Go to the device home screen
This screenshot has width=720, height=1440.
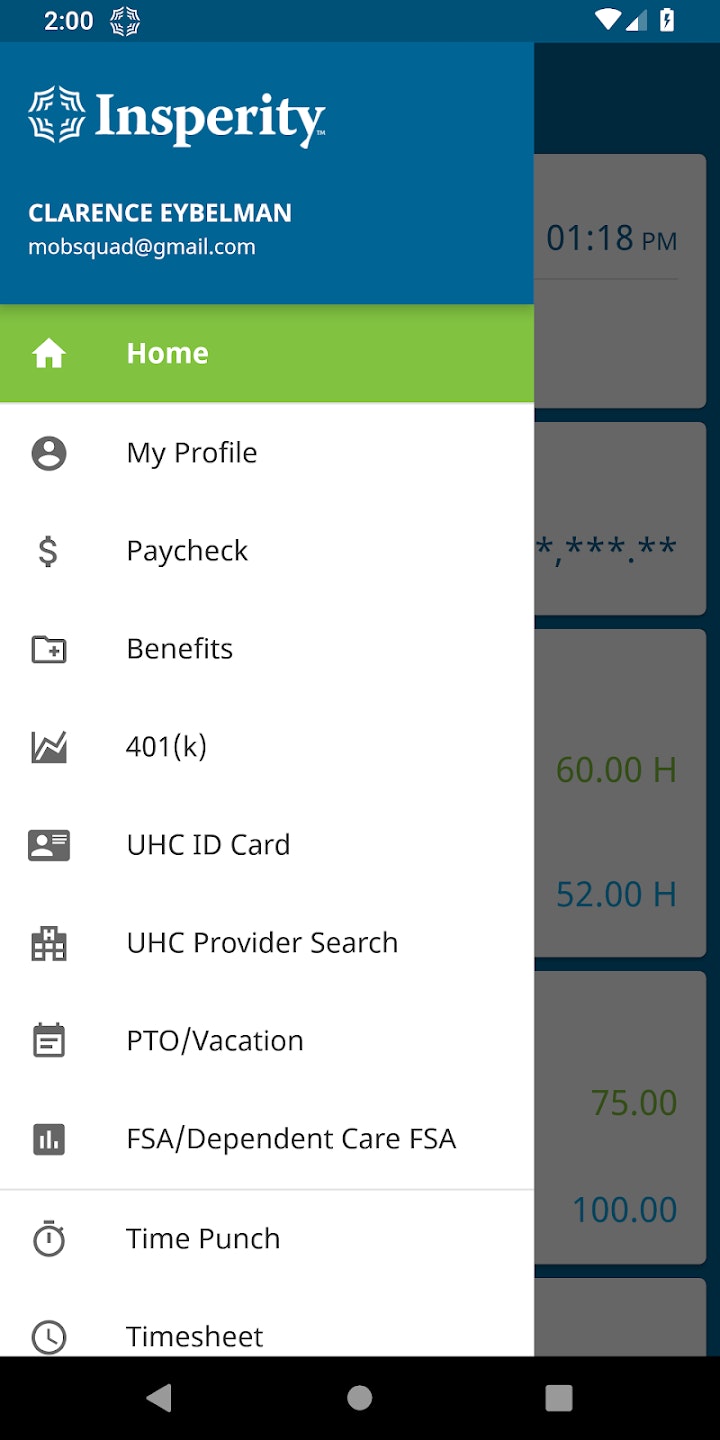point(360,1398)
